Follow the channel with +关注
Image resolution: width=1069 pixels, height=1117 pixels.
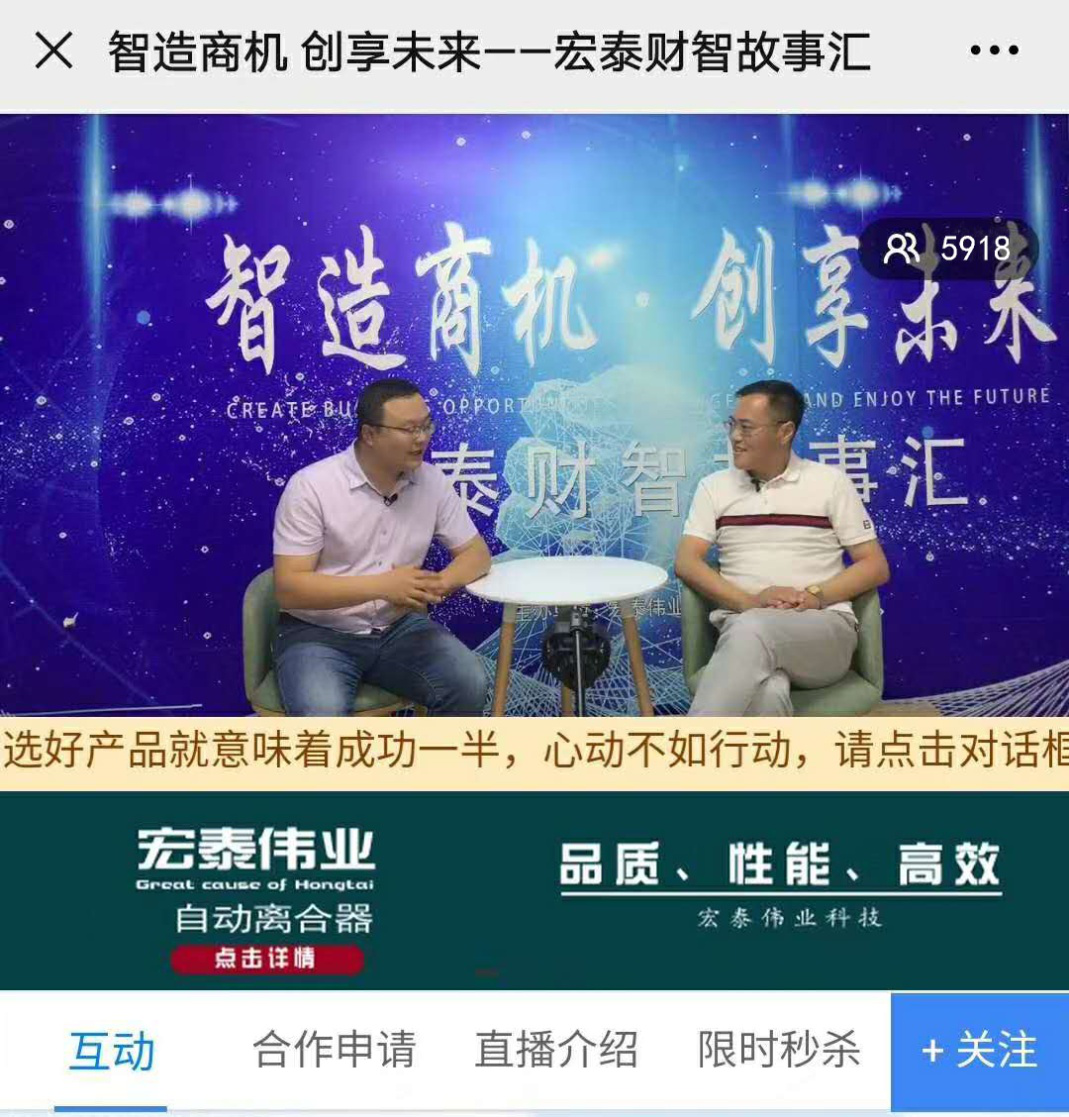coord(979,1051)
